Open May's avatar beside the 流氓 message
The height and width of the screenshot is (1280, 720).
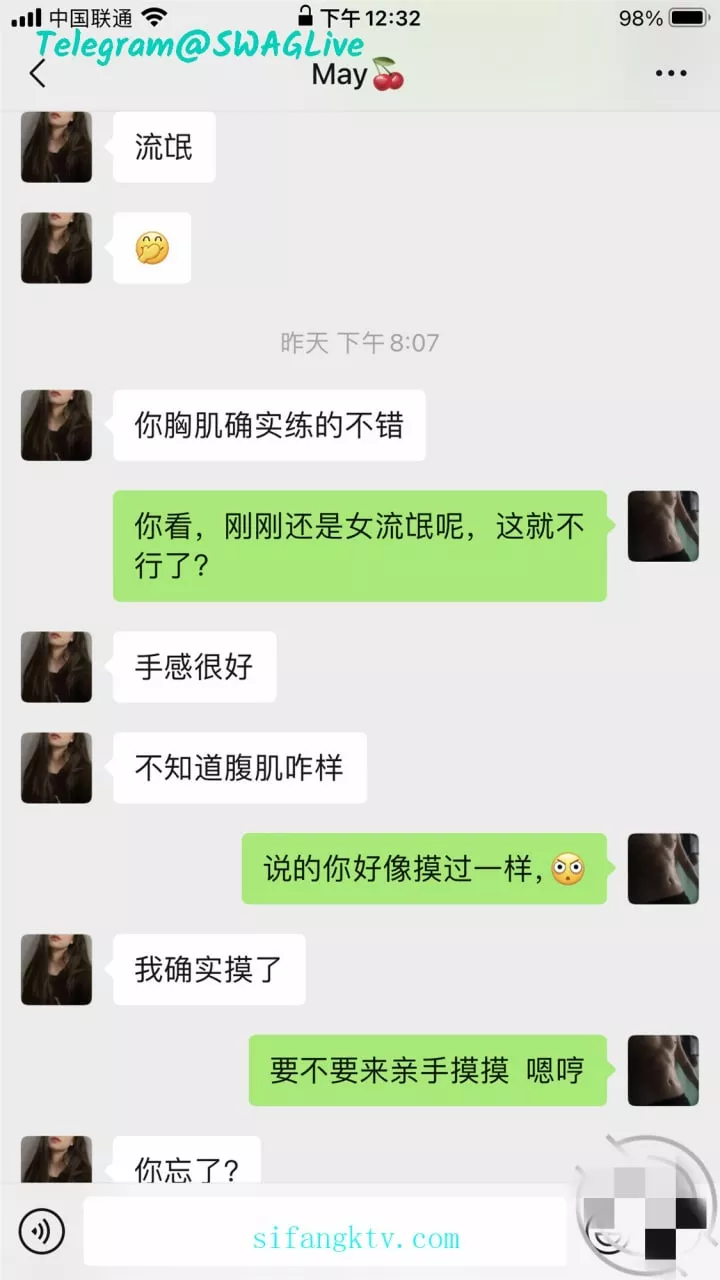(56, 147)
